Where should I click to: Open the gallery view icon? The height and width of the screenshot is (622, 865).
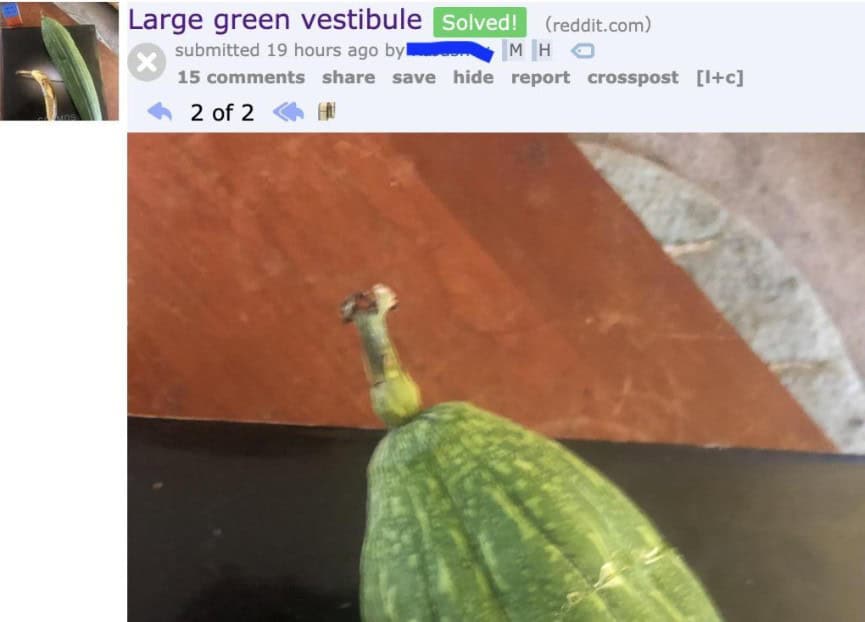[x=326, y=112]
